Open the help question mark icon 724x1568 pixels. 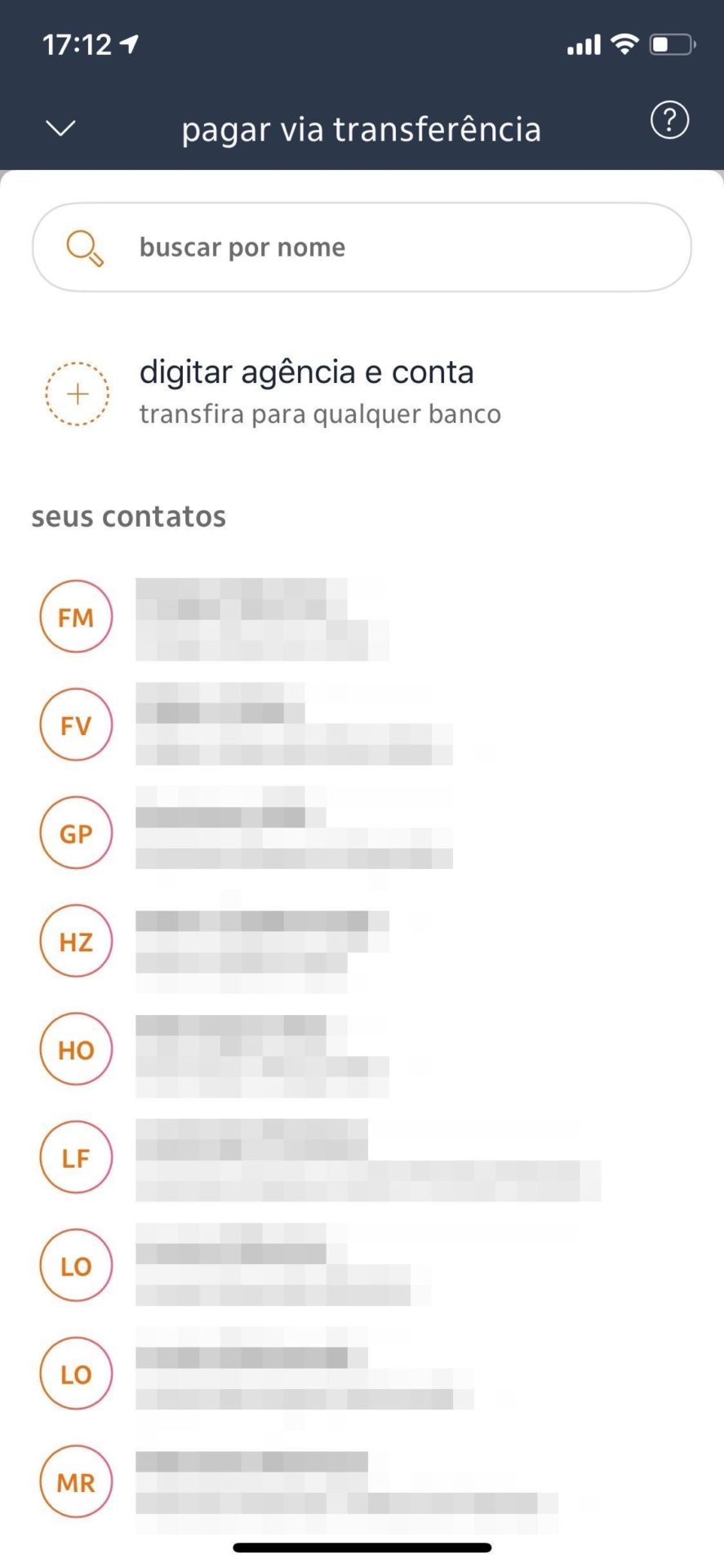pos(669,120)
